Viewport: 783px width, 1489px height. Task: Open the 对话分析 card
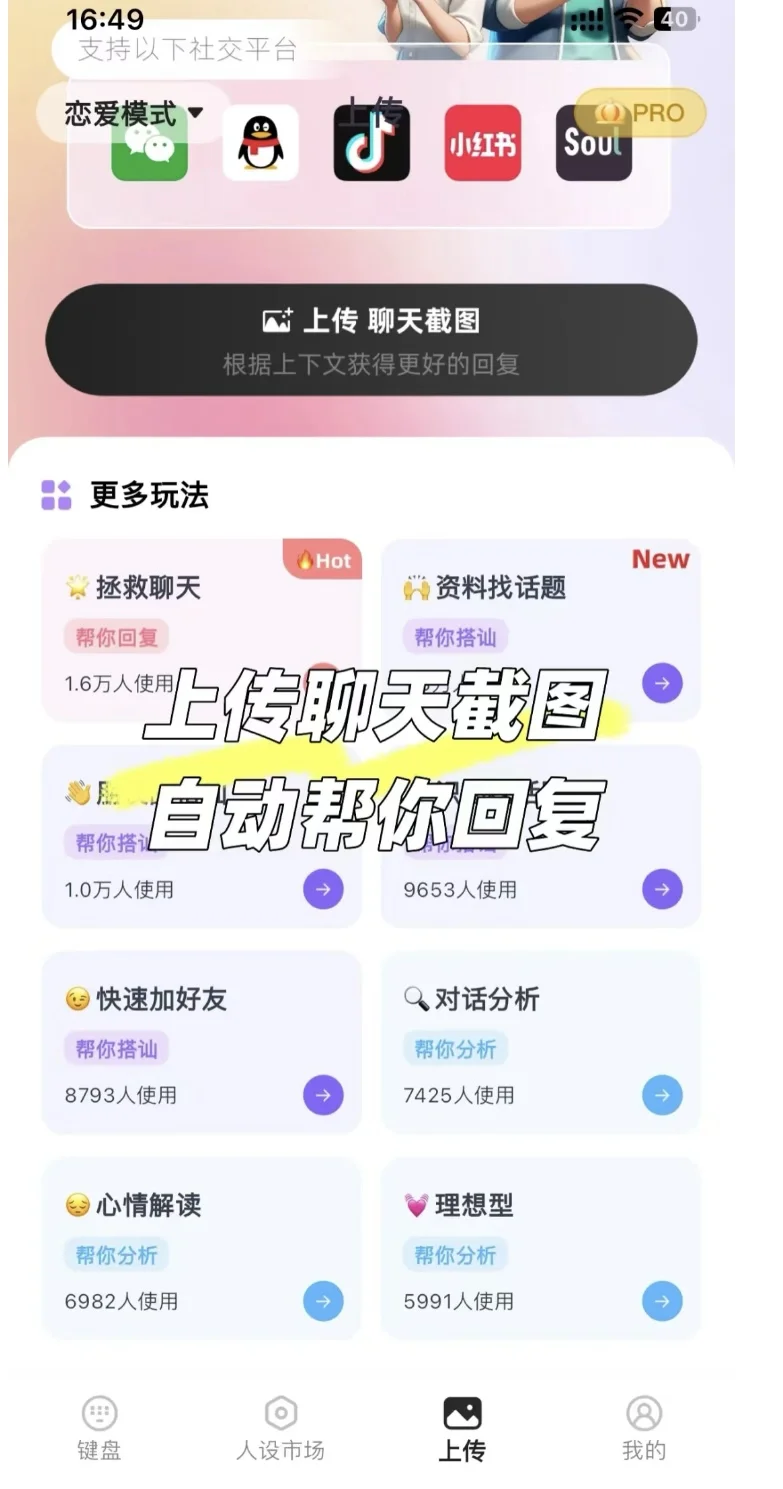540,1042
